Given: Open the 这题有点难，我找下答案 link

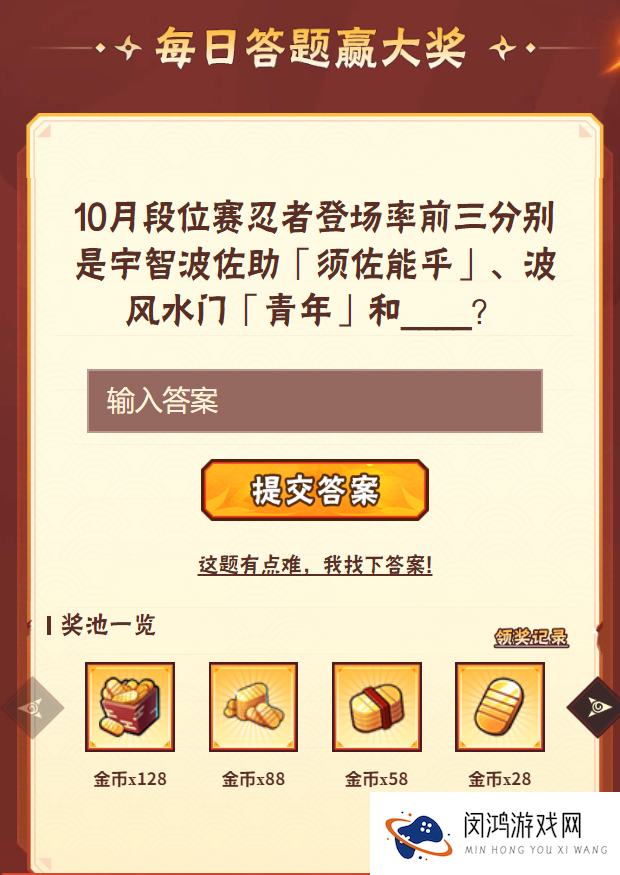Looking at the screenshot, I should click(x=314, y=565).
